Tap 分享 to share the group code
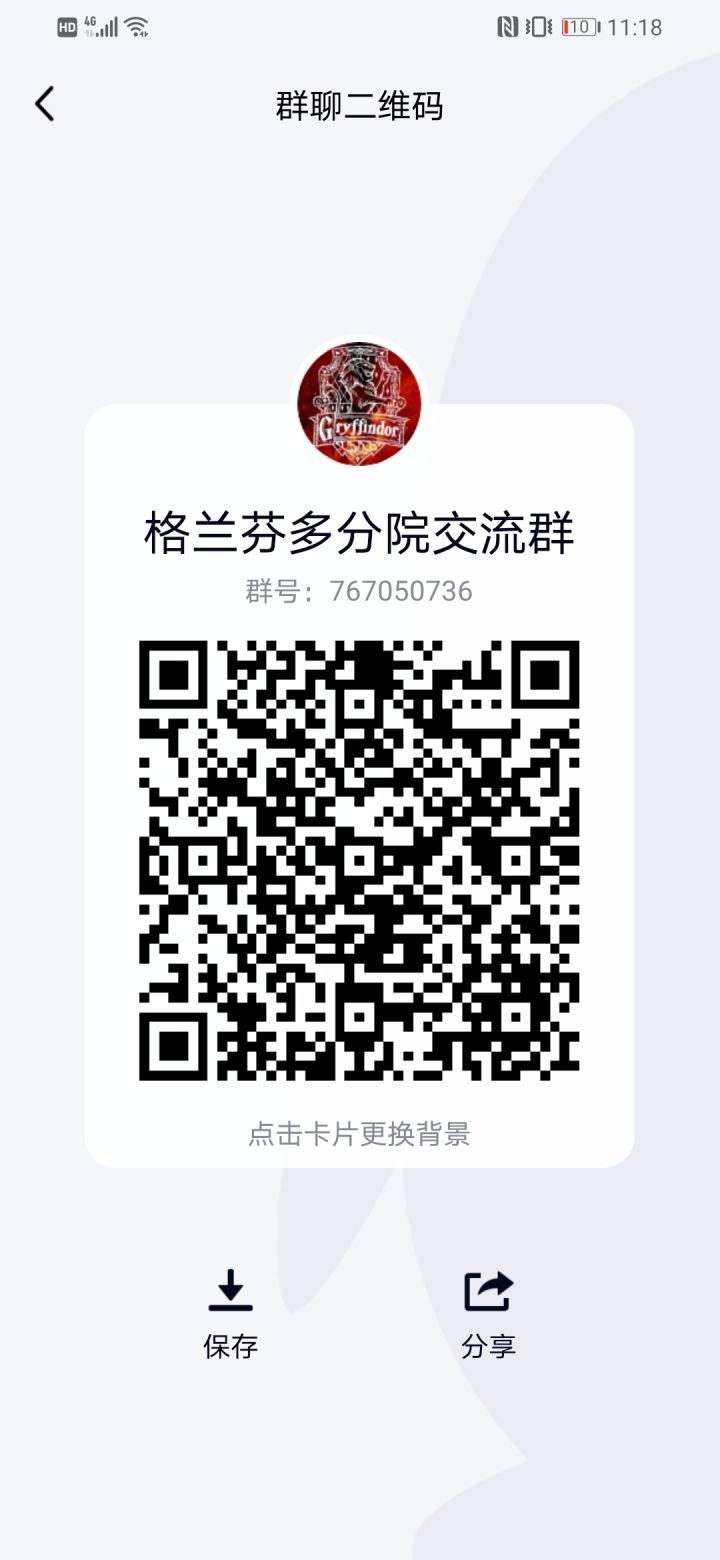The width and height of the screenshot is (720, 1560). 488,1347
